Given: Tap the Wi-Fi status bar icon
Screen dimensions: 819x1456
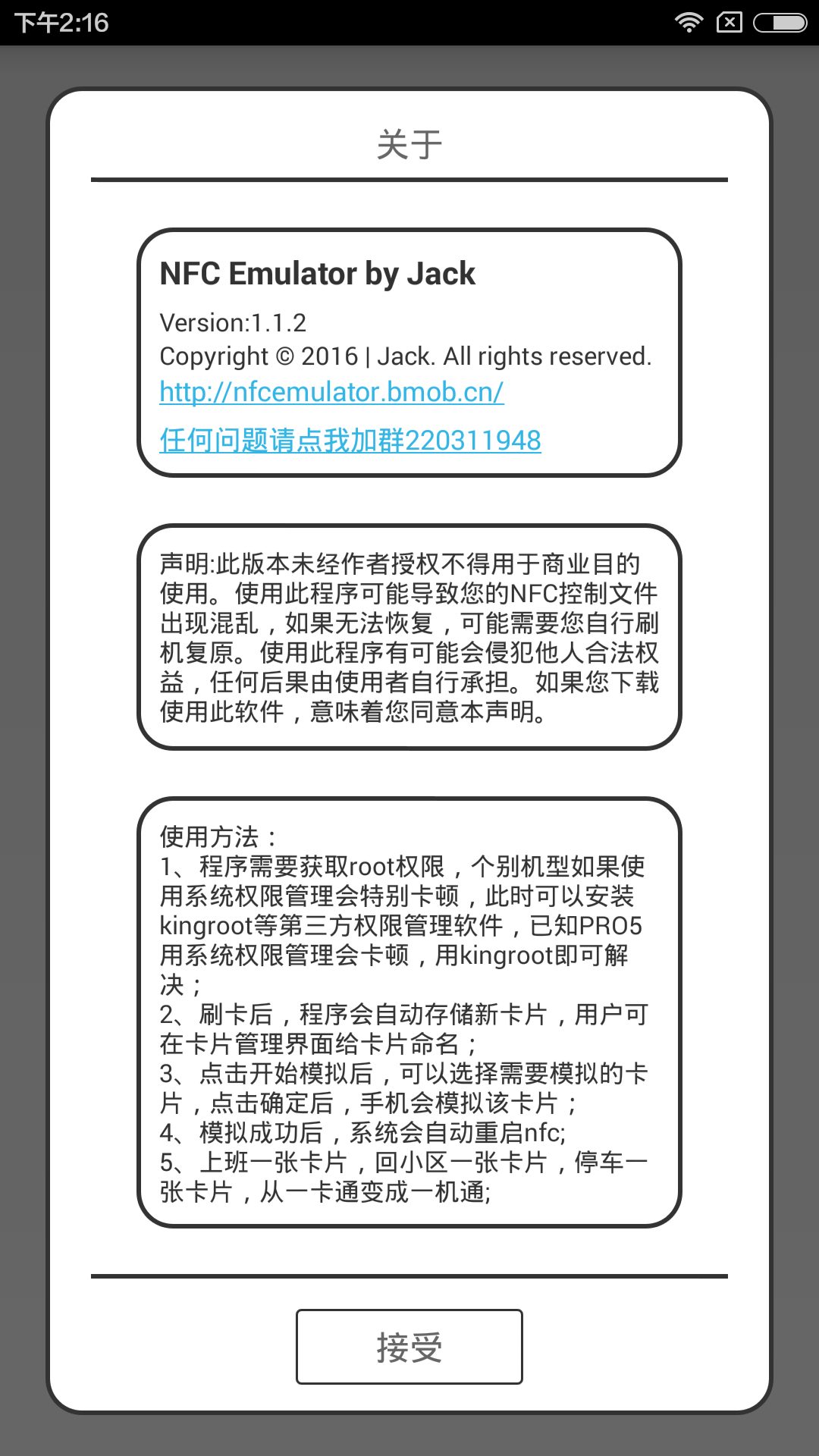Looking at the screenshot, I should click(689, 20).
